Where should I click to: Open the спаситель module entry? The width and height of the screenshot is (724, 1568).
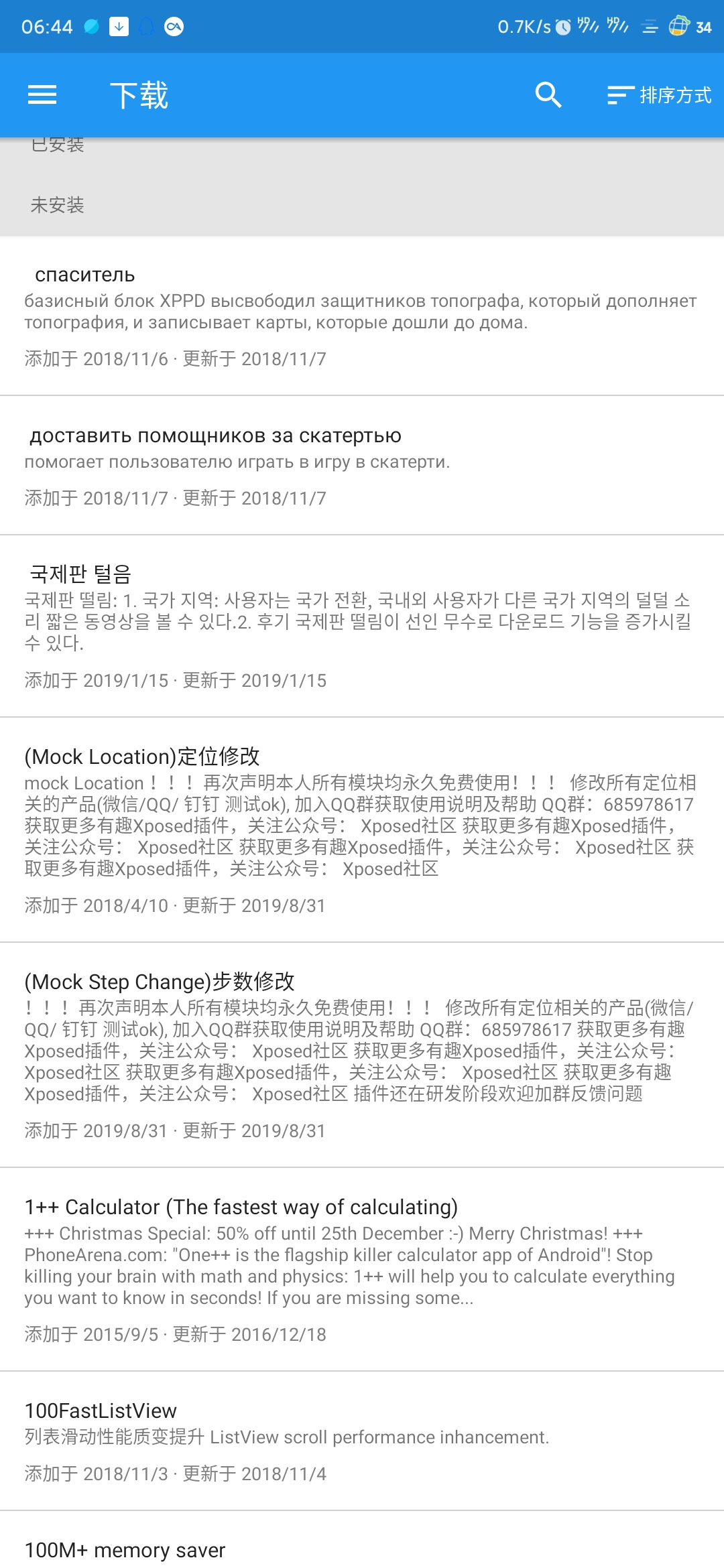[x=362, y=316]
